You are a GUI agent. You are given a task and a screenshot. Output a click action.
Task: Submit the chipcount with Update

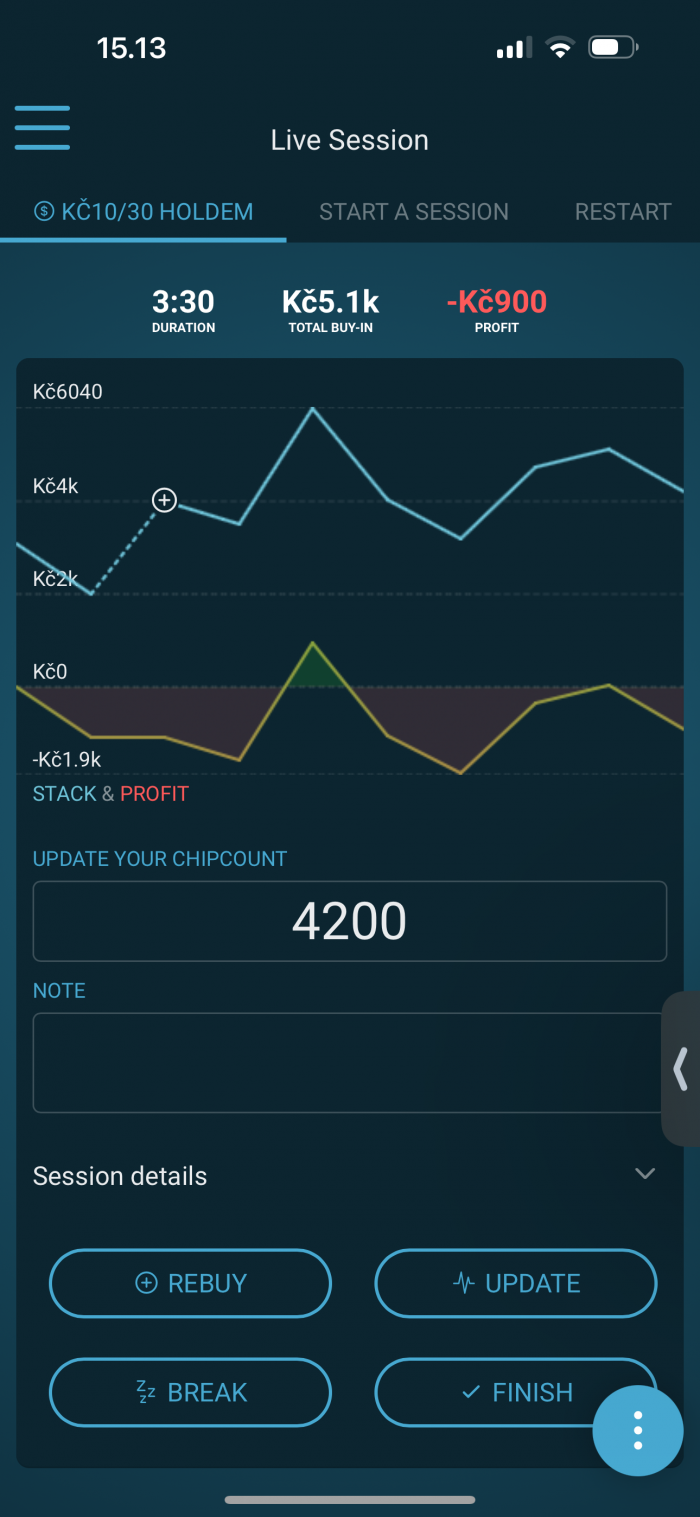click(x=516, y=1283)
